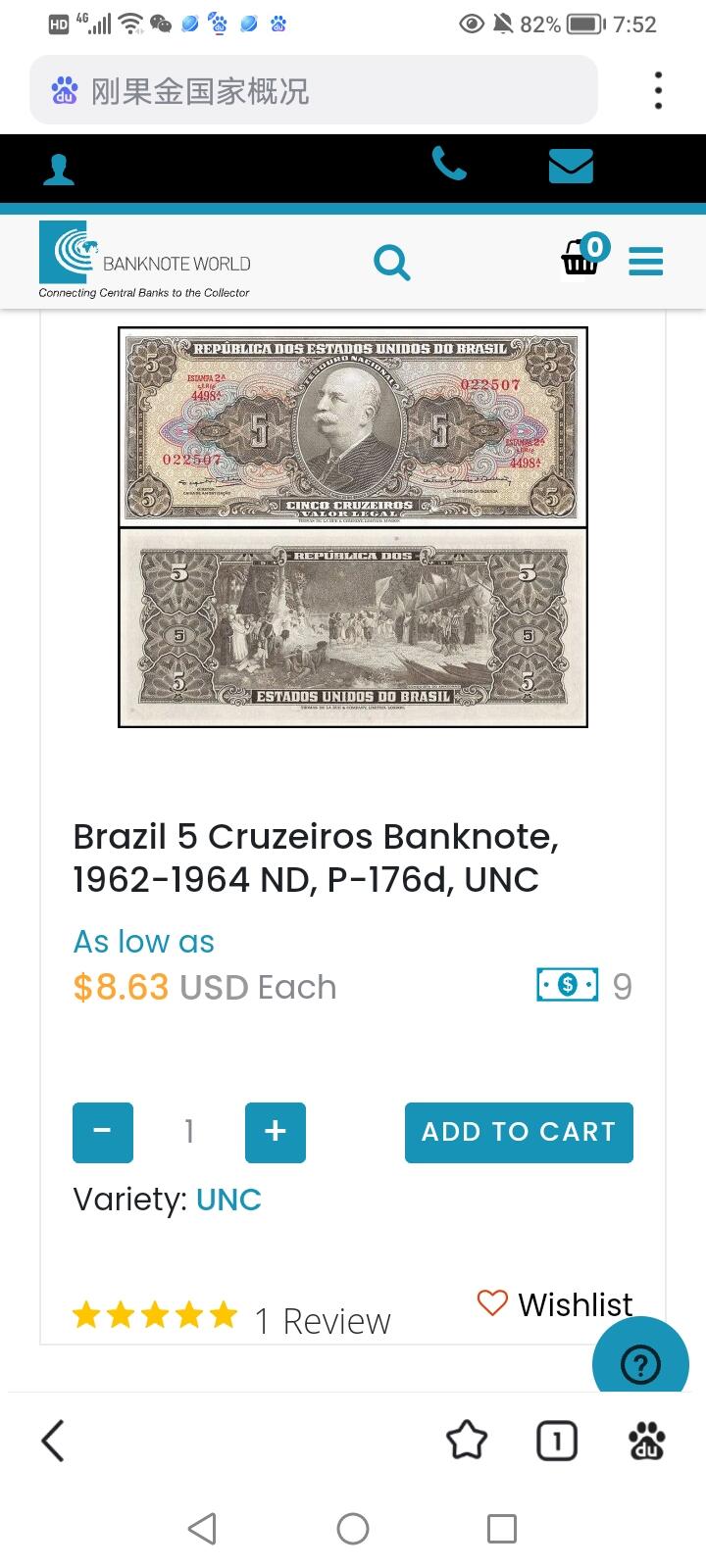The height and width of the screenshot is (1568, 706).
Task: Open the help question-mark bubble
Action: (x=641, y=1362)
